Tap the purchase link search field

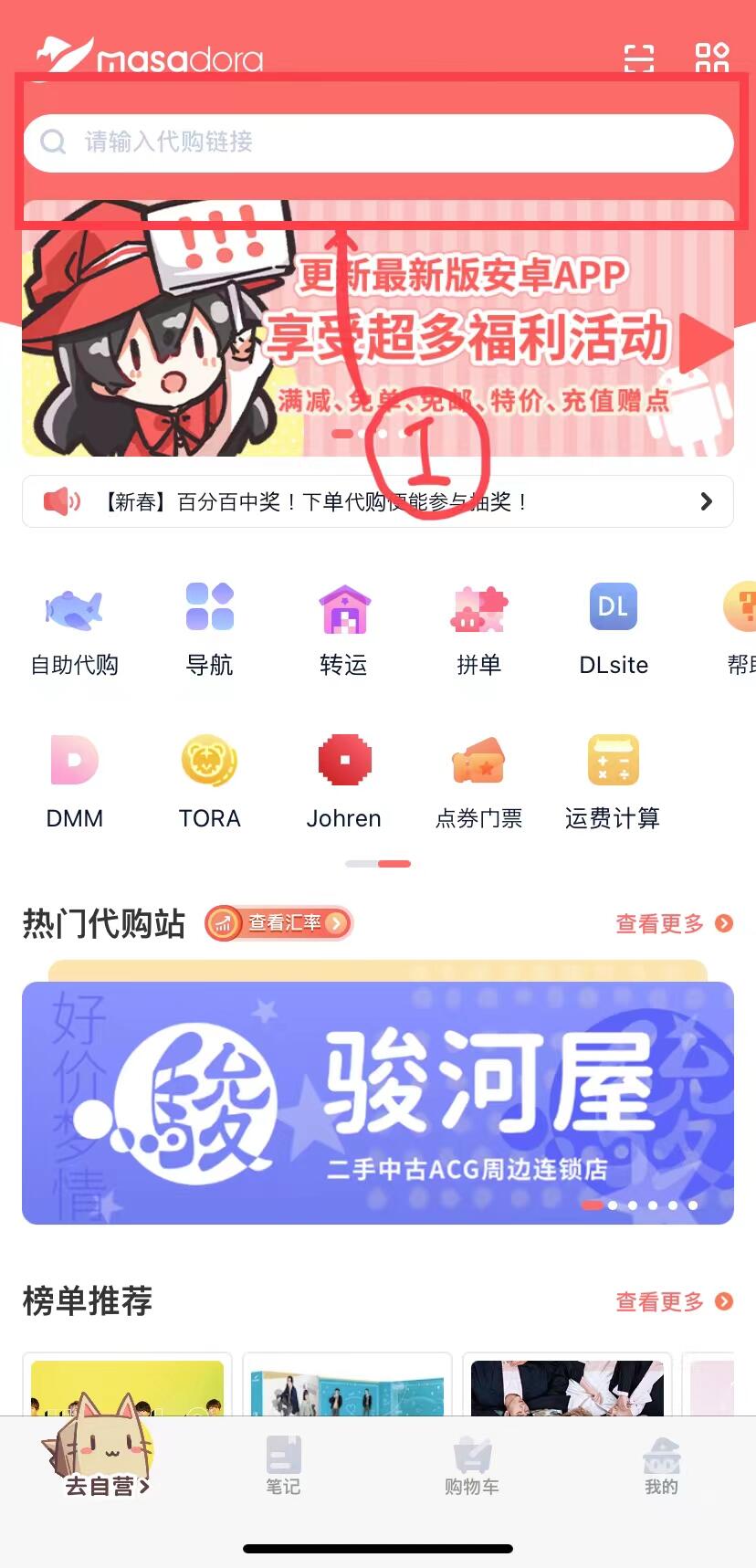378,142
